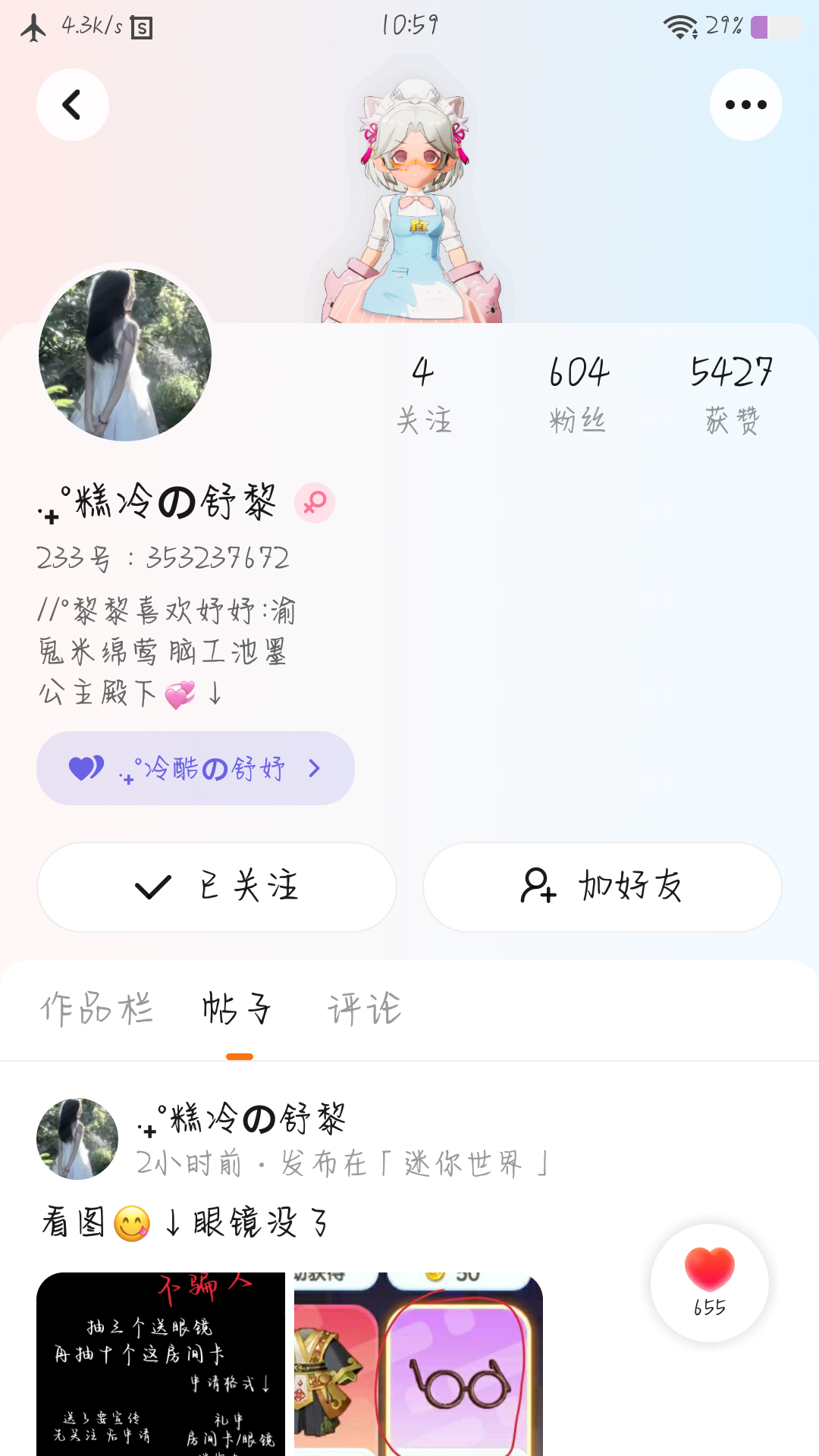The image size is (819, 1456).
Task: Switch to the 作品栏 tab
Action: 96,1009
